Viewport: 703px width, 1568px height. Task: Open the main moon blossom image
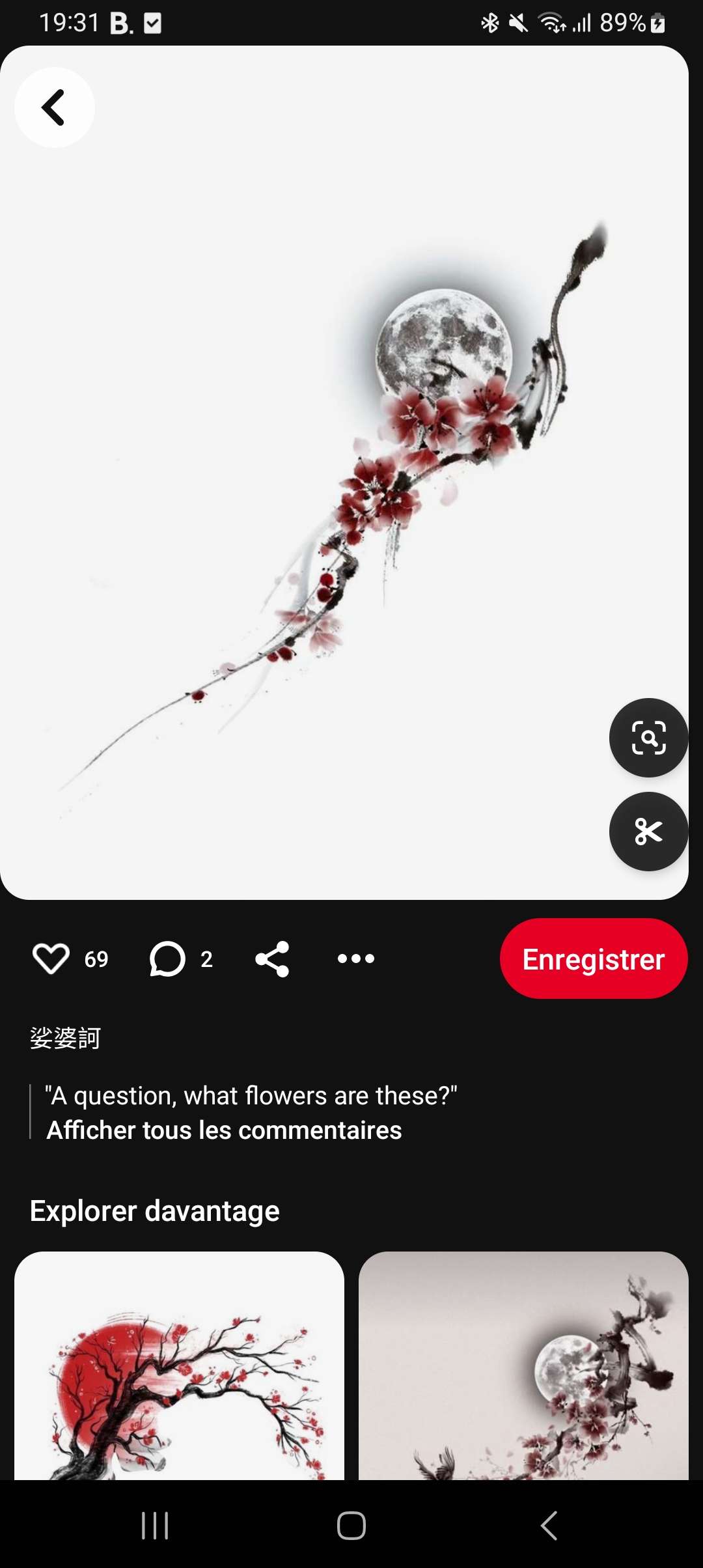tap(344, 473)
